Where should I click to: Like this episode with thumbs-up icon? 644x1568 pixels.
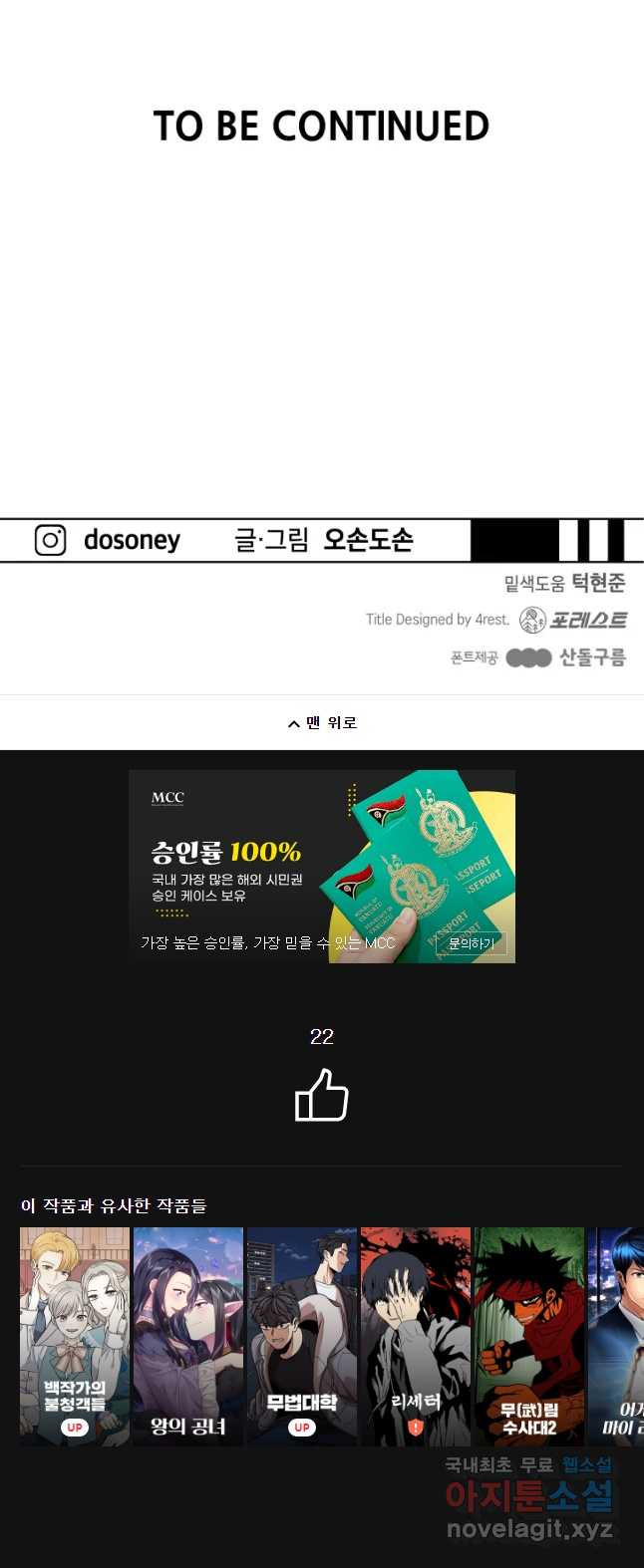pos(321,1096)
